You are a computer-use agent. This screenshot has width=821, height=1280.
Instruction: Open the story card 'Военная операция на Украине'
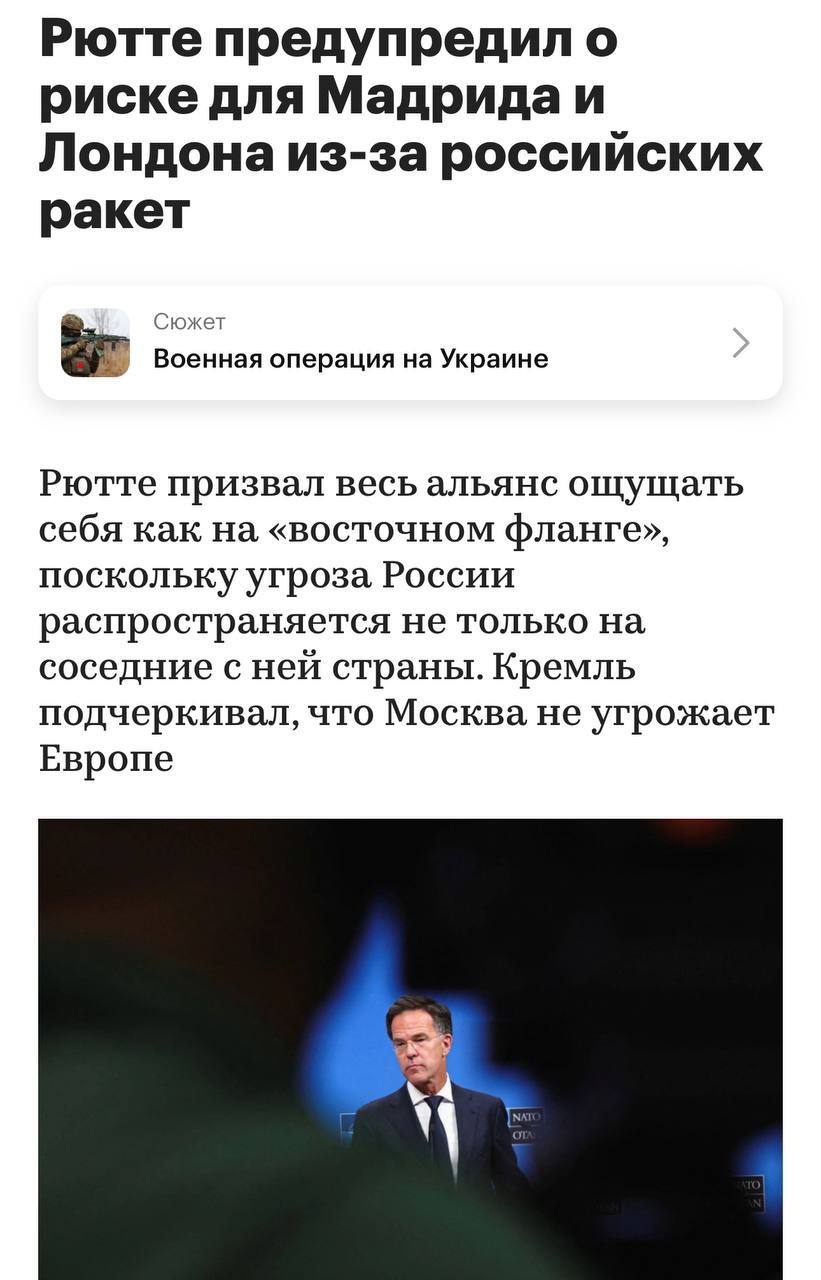[410, 343]
